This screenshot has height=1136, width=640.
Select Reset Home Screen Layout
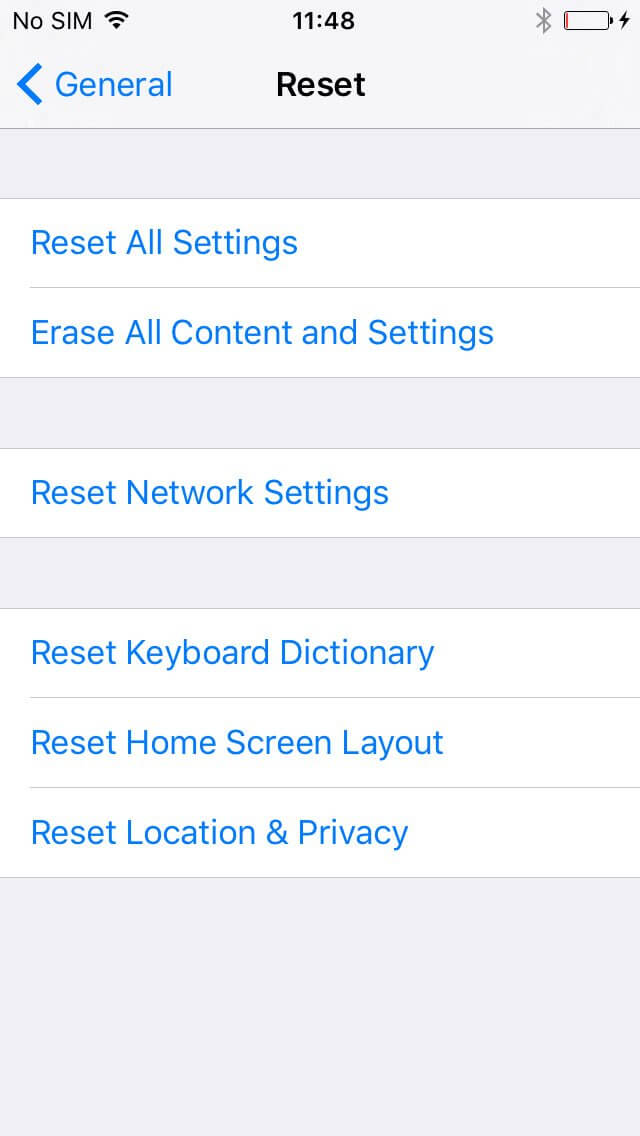pyautogui.click(x=237, y=743)
